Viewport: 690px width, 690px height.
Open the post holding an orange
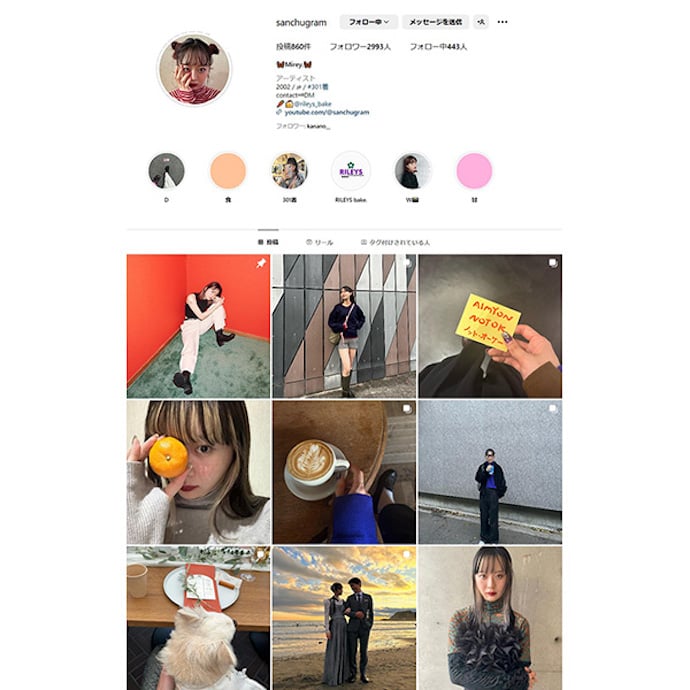(x=198, y=472)
